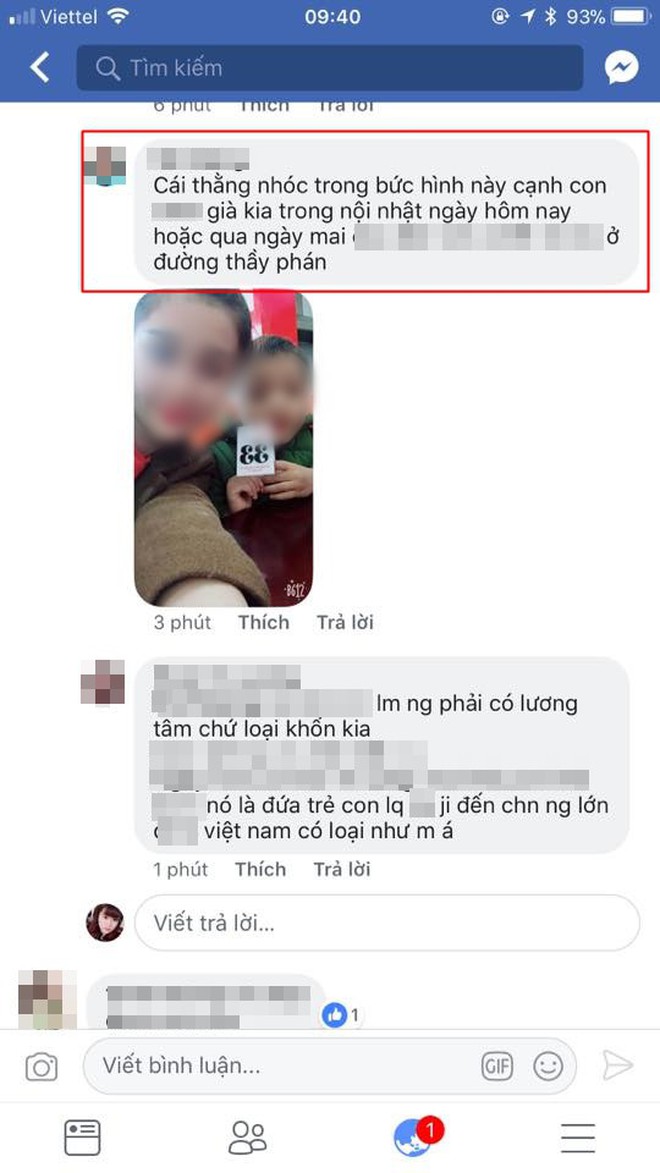
Task: Send the comment with the arrow
Action: [618, 1067]
